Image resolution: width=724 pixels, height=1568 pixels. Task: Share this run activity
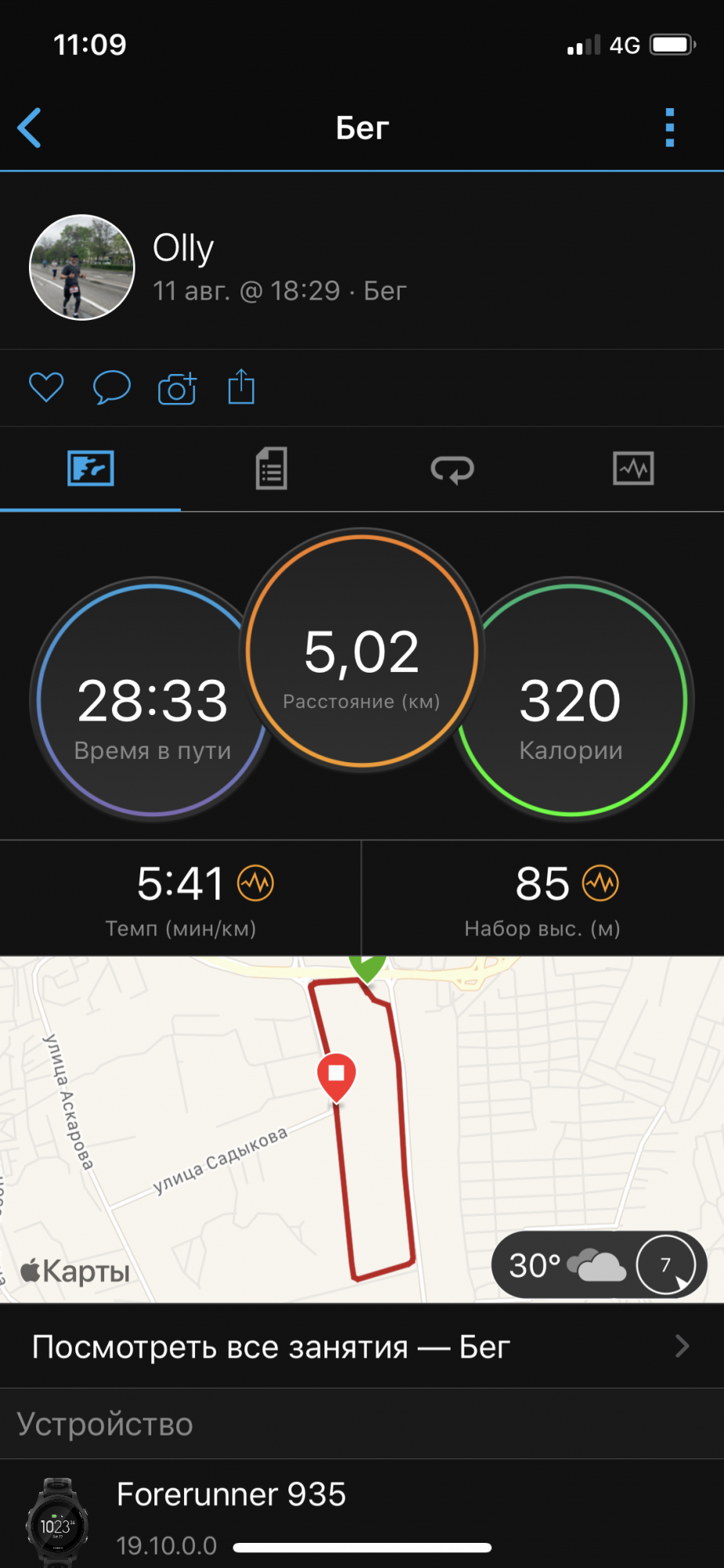[x=241, y=387]
